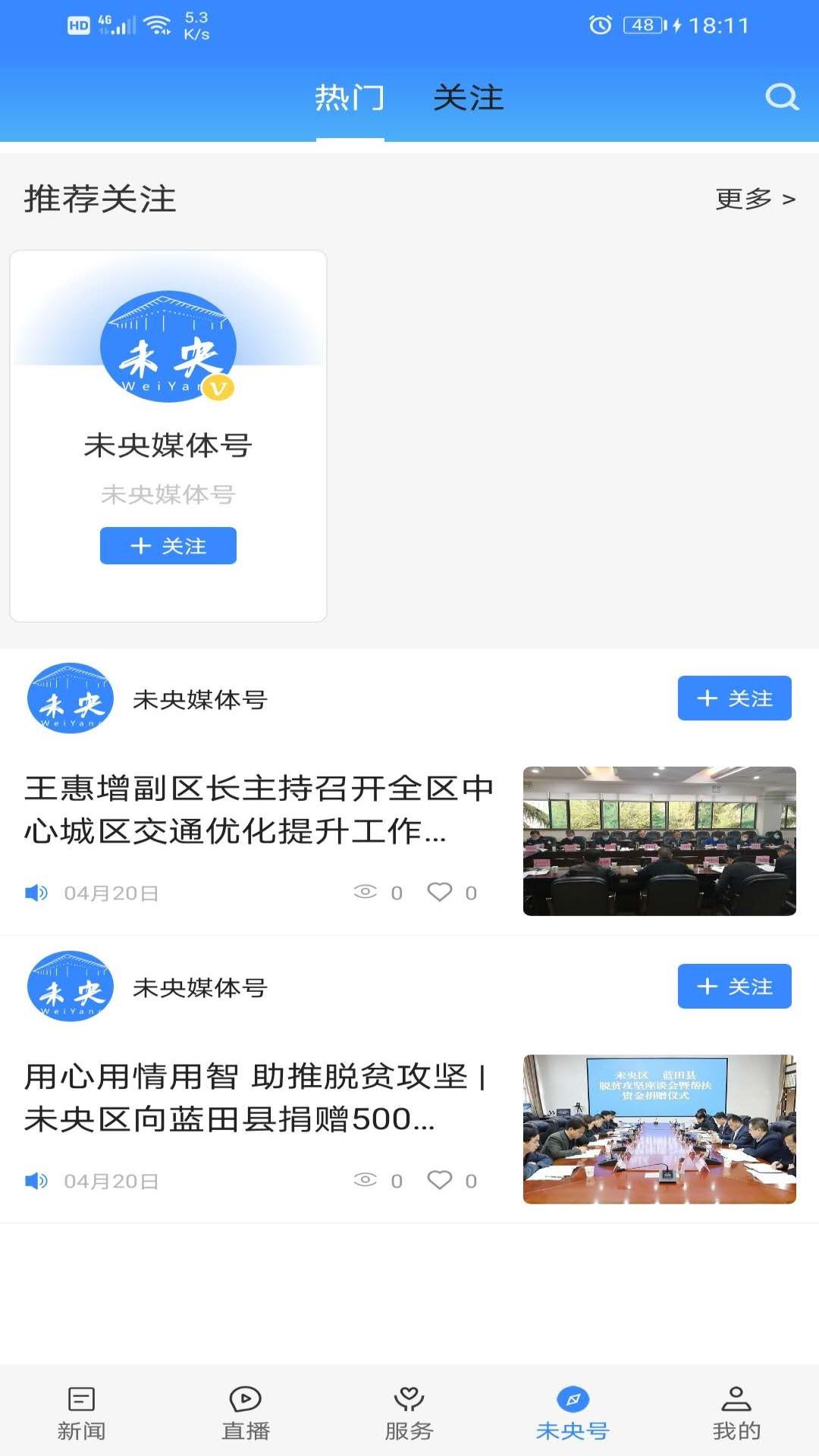Switch to the 直播 tab
Viewport: 819px width, 1456px height.
pos(245,1413)
